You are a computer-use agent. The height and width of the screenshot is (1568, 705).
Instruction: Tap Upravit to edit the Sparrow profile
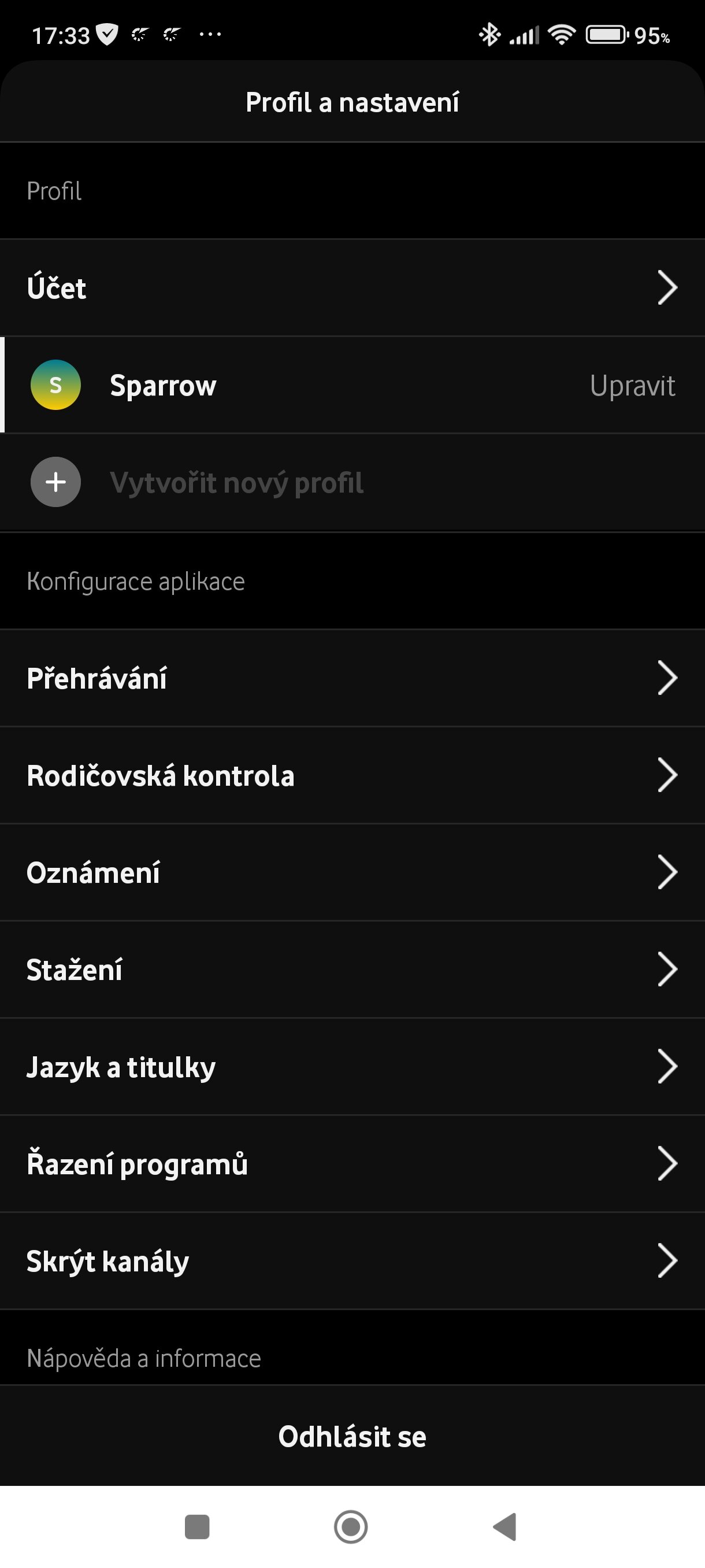click(x=632, y=386)
